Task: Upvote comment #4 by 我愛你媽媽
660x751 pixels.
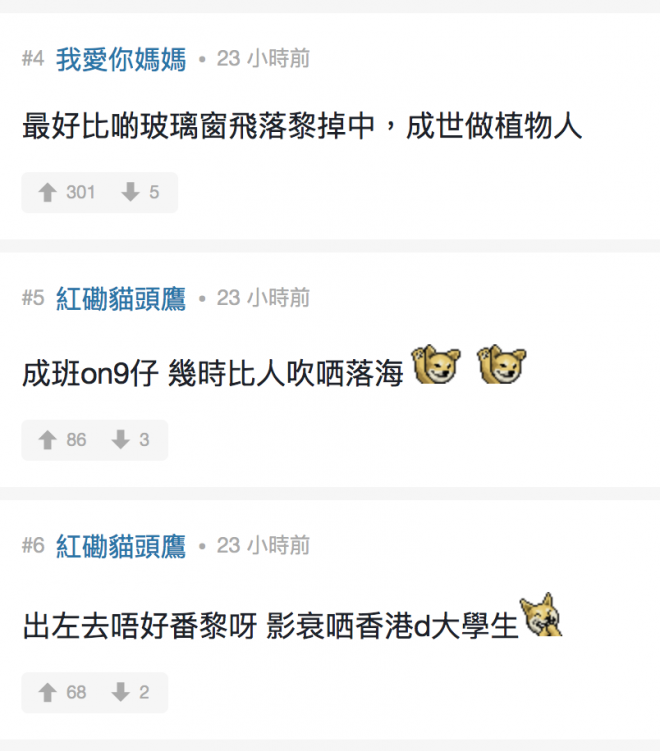Action: coord(47,193)
